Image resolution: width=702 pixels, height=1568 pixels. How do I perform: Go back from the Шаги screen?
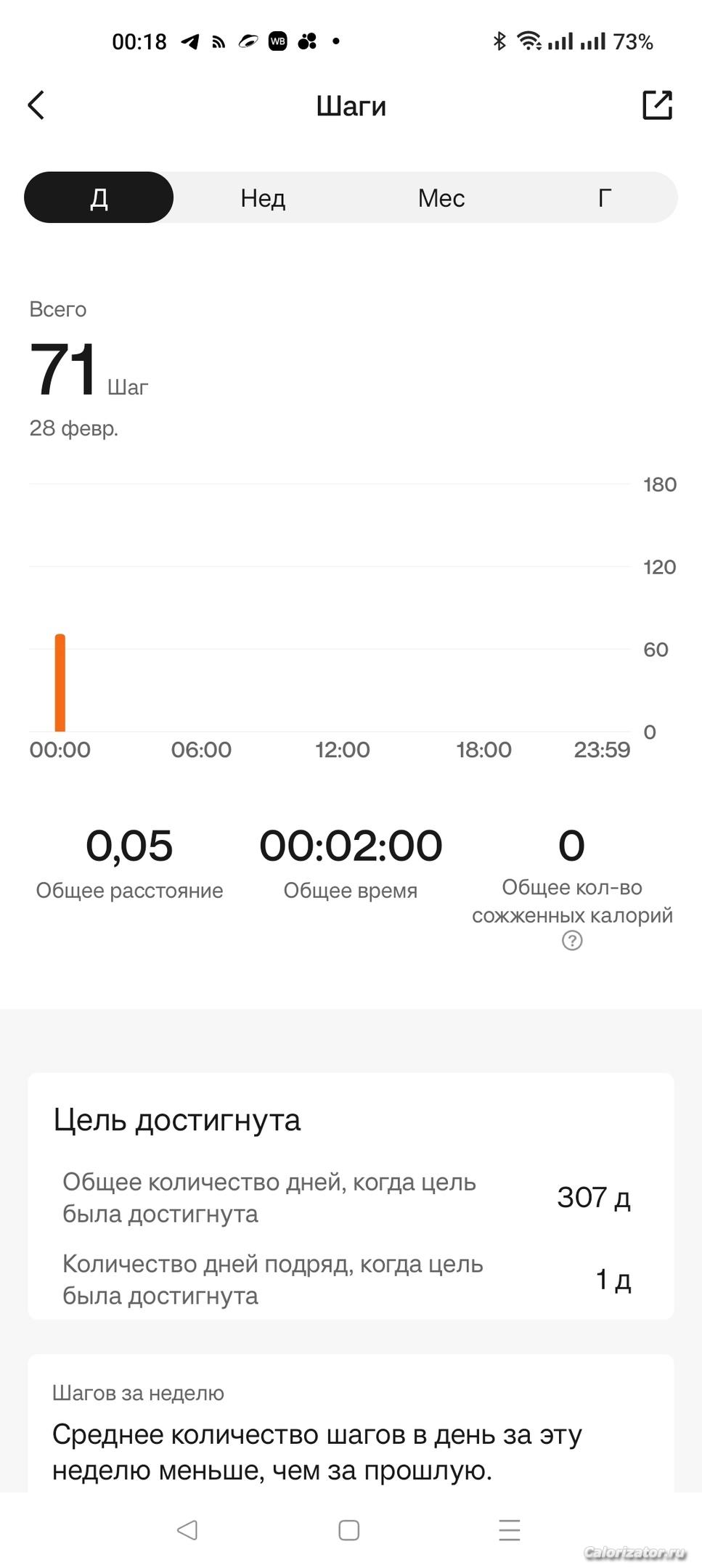(x=36, y=105)
